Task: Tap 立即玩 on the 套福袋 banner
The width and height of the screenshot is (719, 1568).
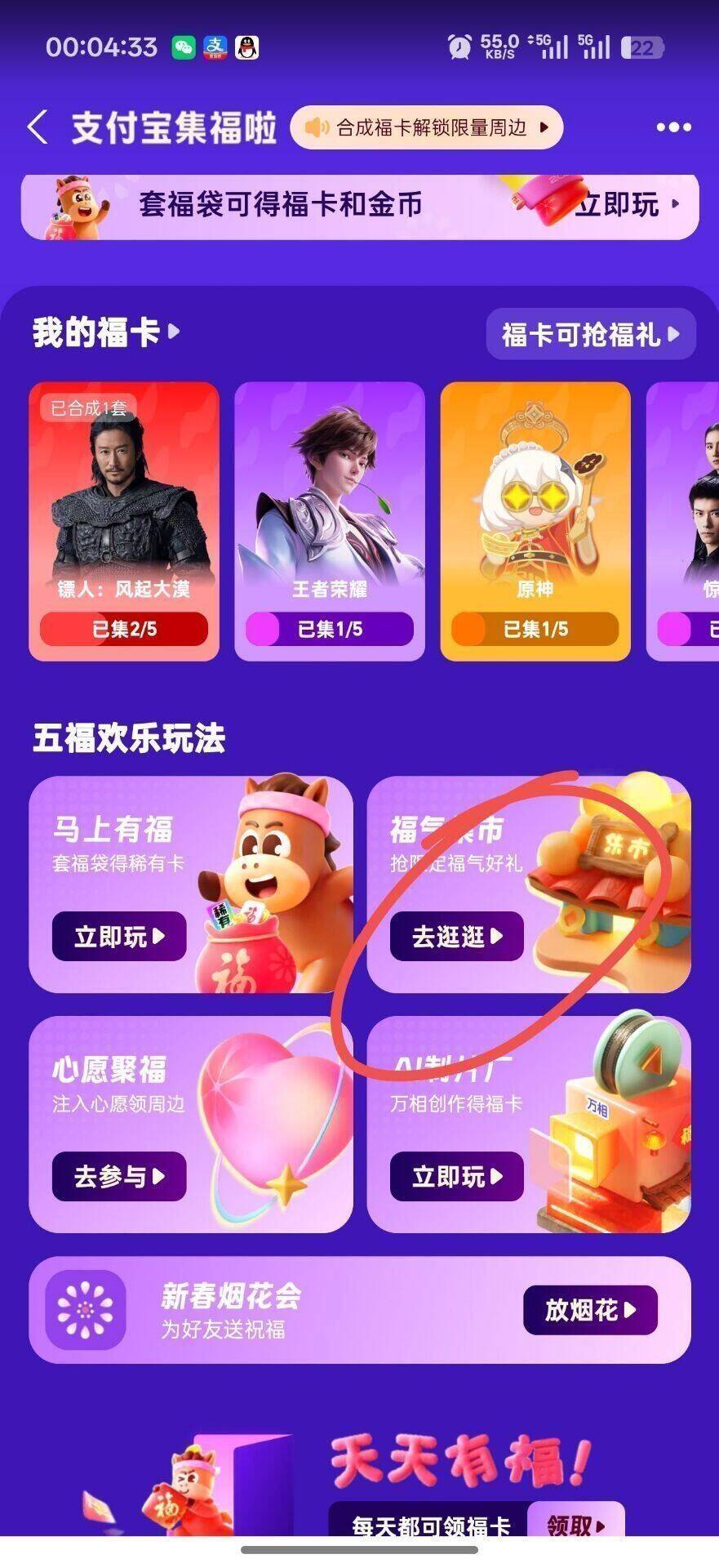Action: point(626,204)
